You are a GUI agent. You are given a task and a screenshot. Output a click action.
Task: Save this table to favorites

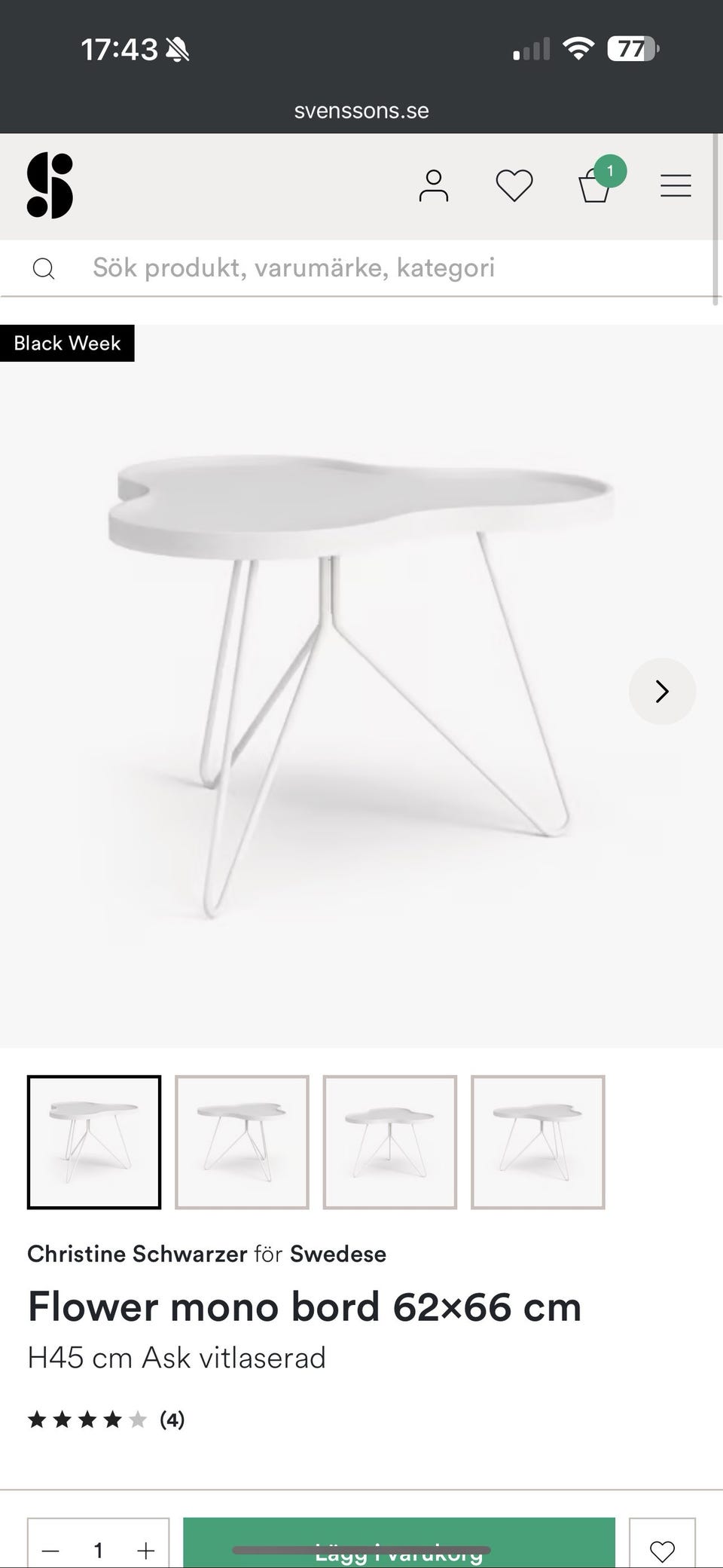click(x=662, y=1550)
